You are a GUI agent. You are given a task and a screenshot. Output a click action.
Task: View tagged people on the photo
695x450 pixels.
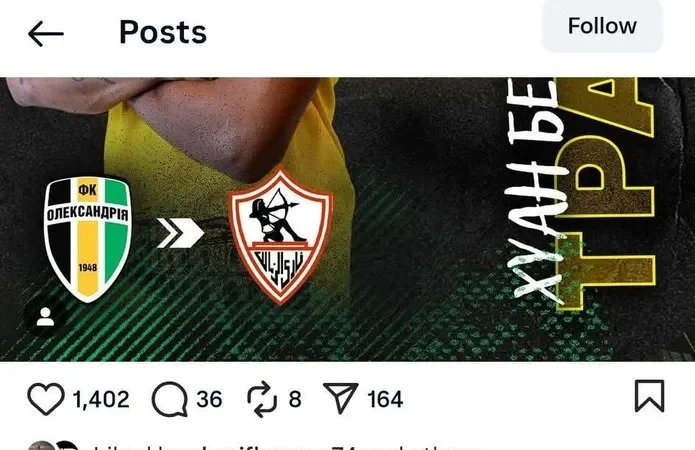(45, 317)
